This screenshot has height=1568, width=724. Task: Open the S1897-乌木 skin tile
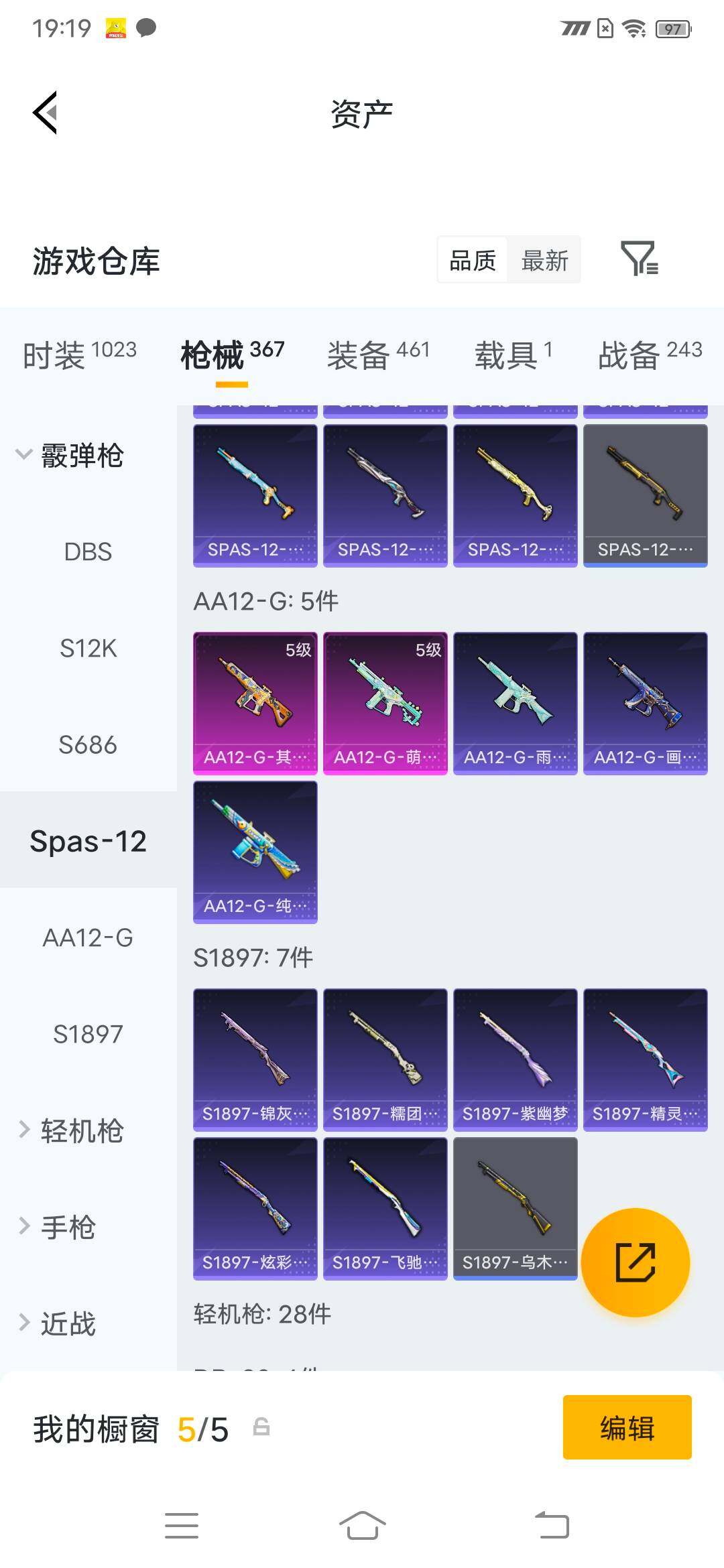pyautogui.click(x=515, y=1208)
